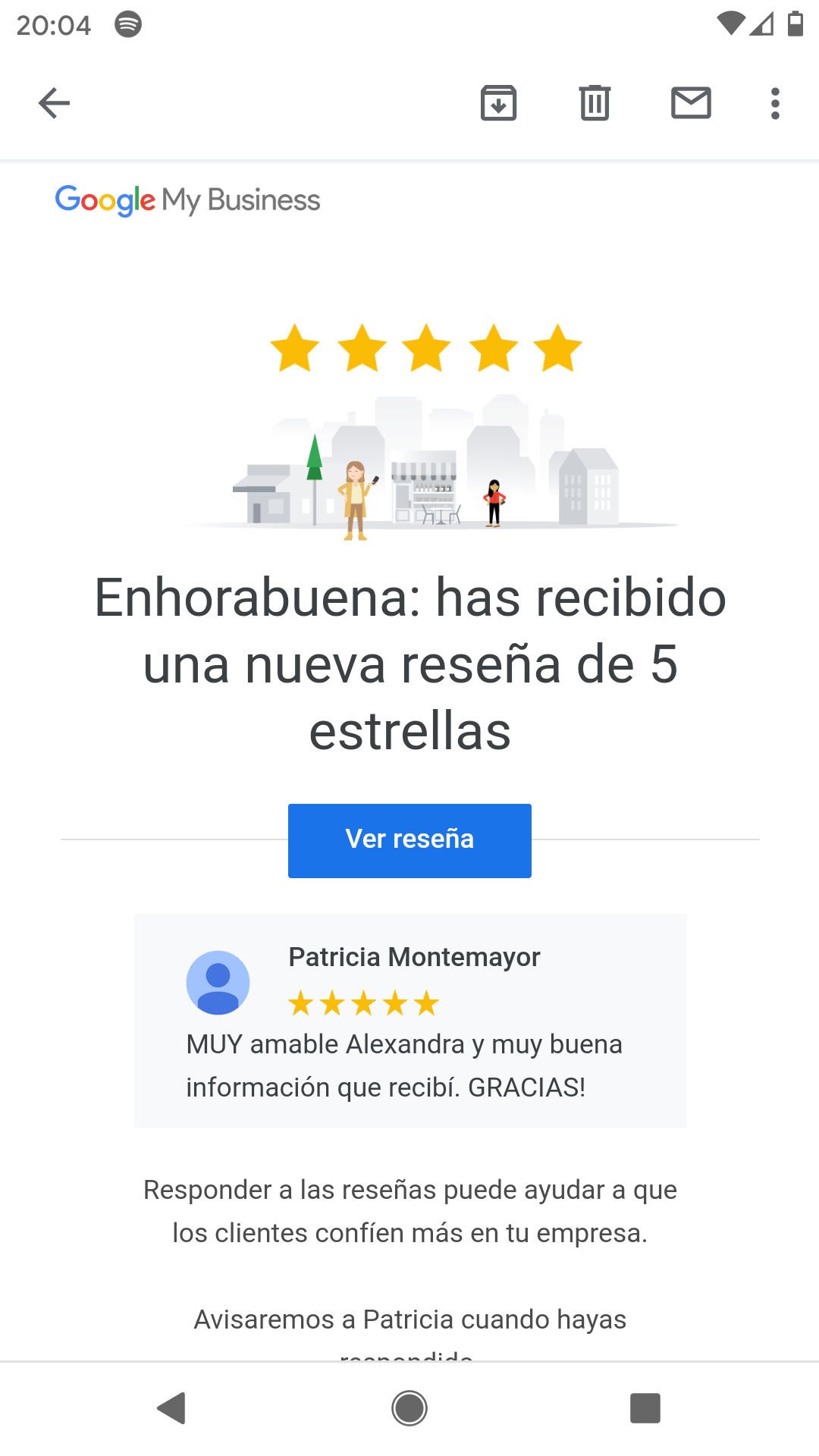Archive this email
The width and height of the screenshot is (819, 1456).
point(498,103)
